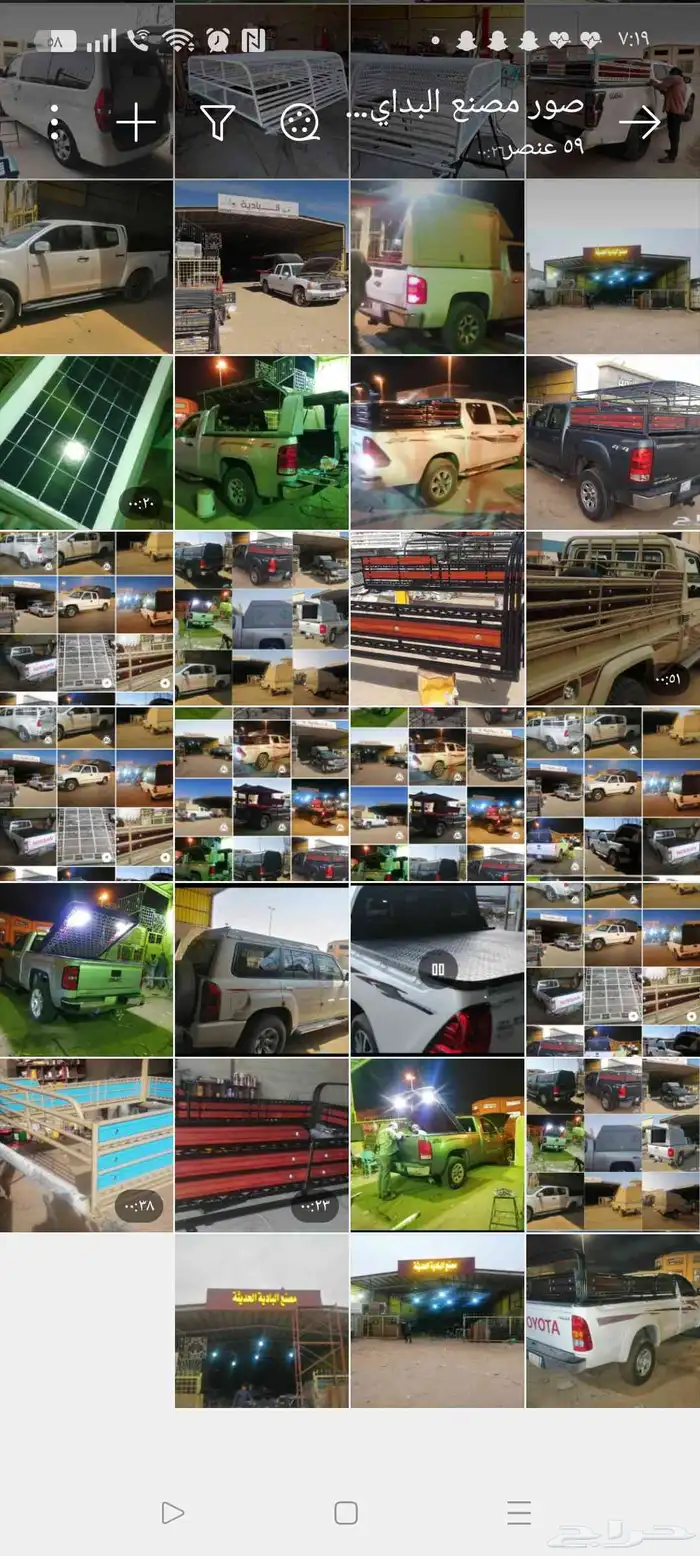Open the worker beside green pickup photo
Image resolution: width=700 pixels, height=1556 pixels.
[437, 1144]
